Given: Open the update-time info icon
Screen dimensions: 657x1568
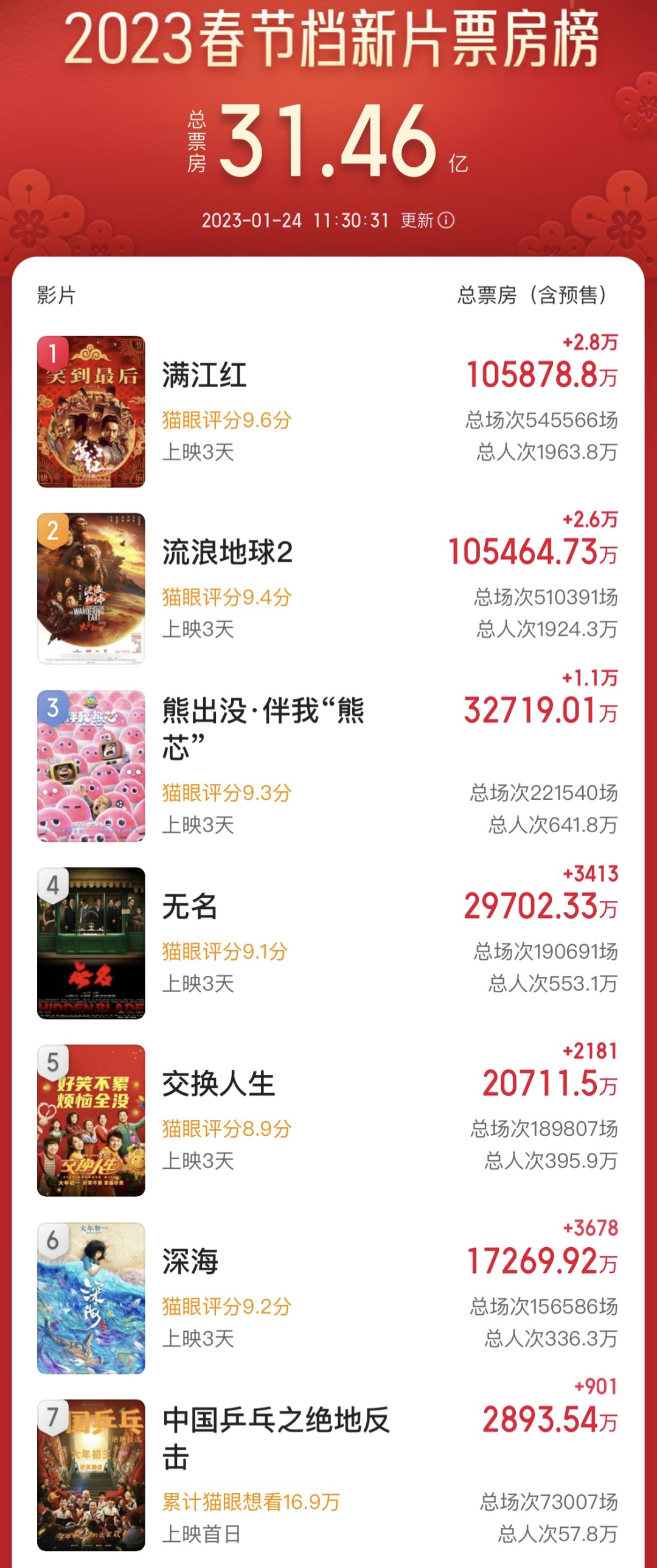Looking at the screenshot, I should coord(446,220).
